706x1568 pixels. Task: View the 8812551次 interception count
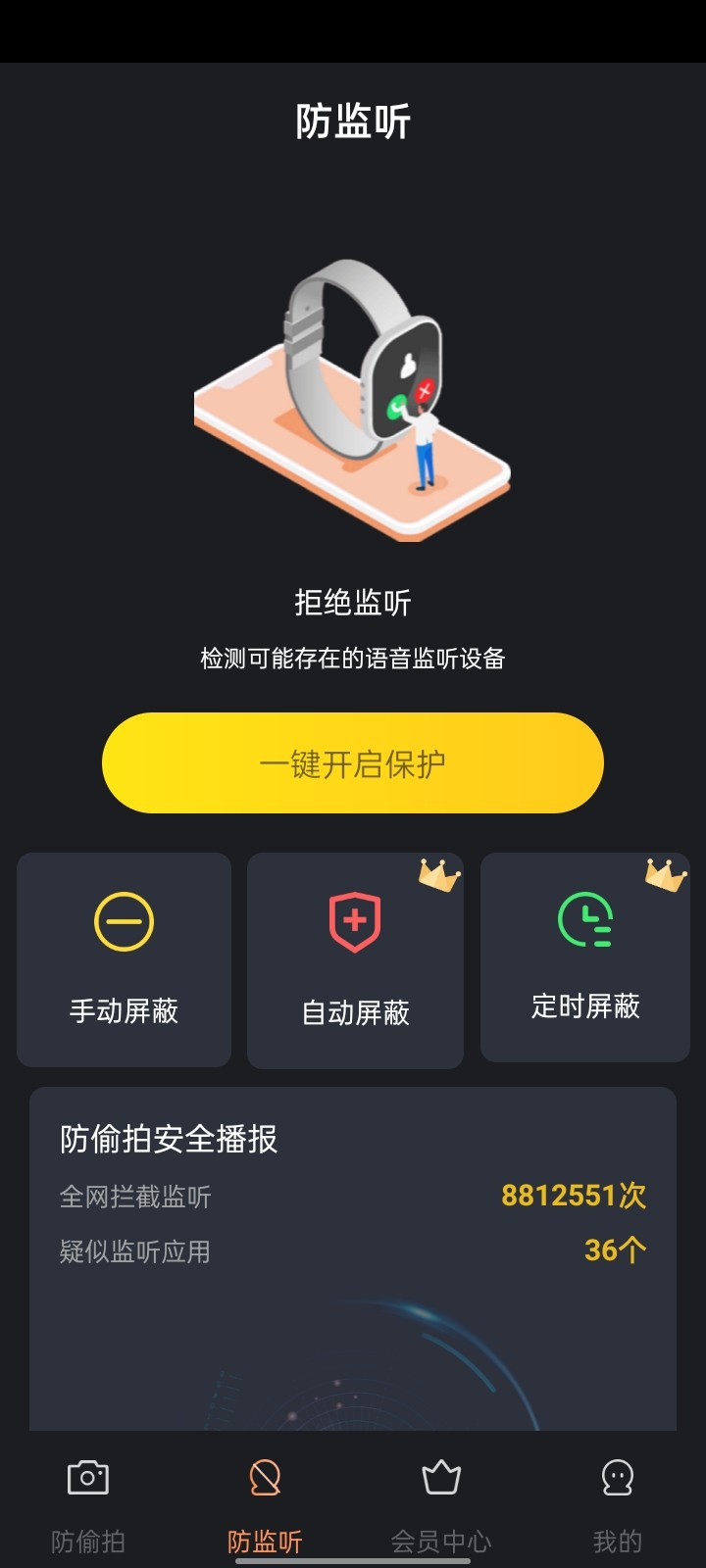pyautogui.click(x=572, y=1197)
